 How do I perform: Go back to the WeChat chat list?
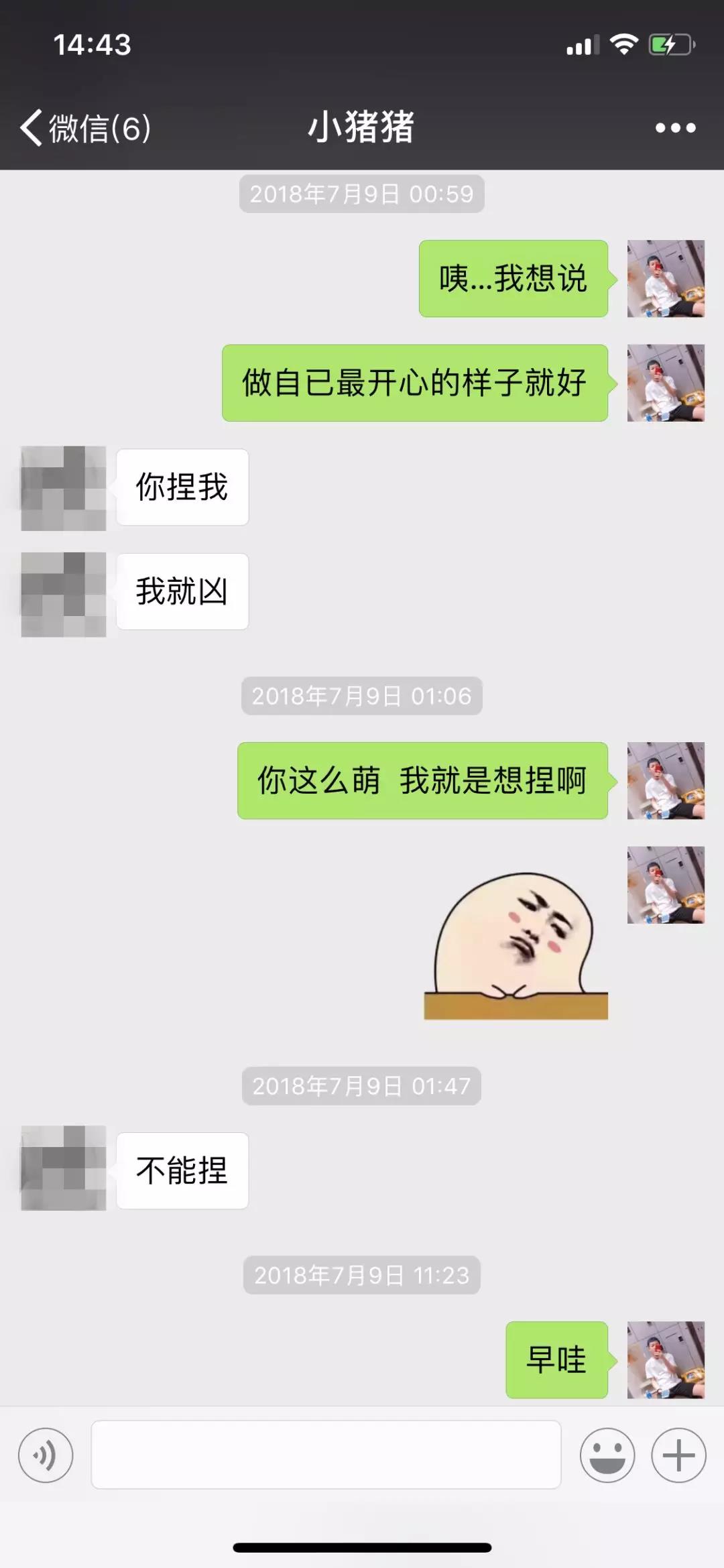coord(84,127)
